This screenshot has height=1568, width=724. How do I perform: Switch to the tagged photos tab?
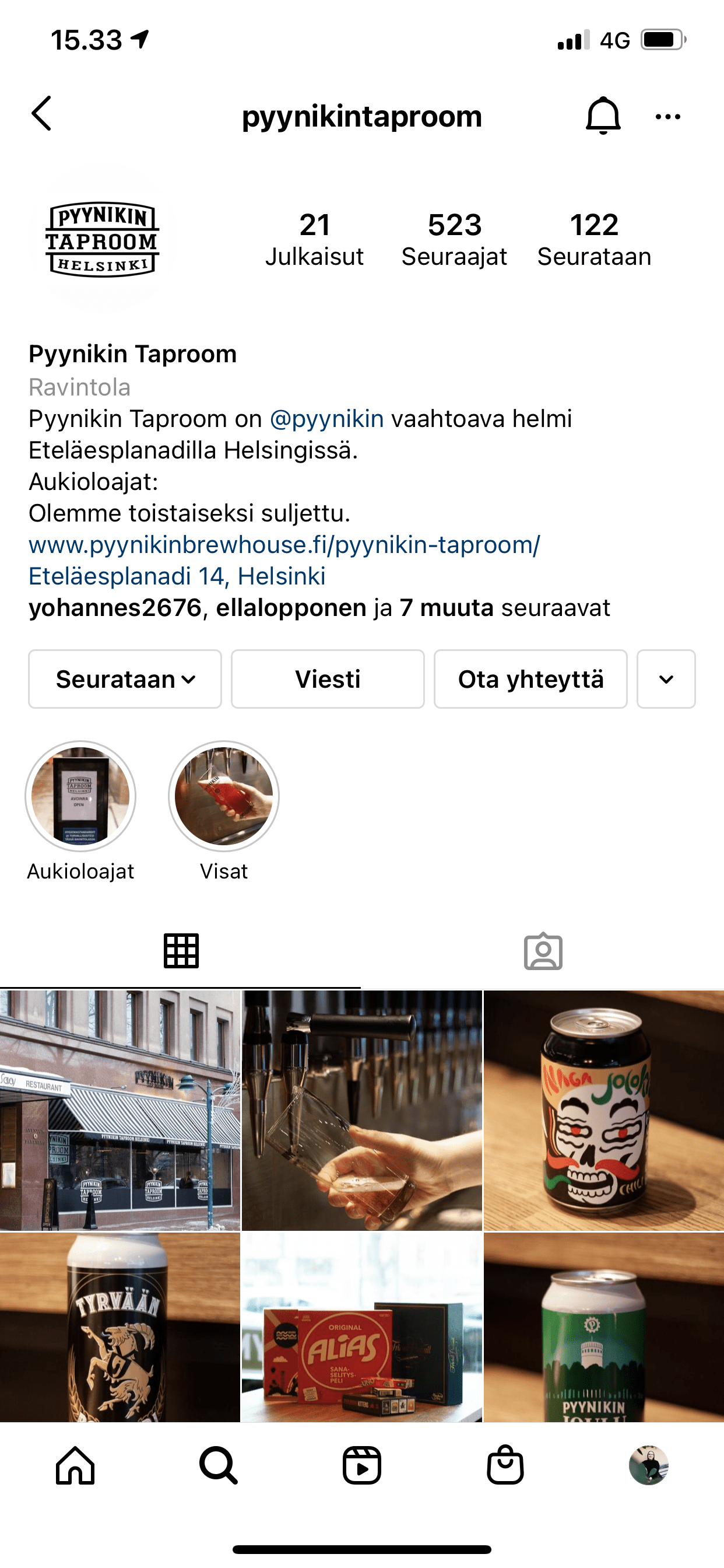click(543, 951)
